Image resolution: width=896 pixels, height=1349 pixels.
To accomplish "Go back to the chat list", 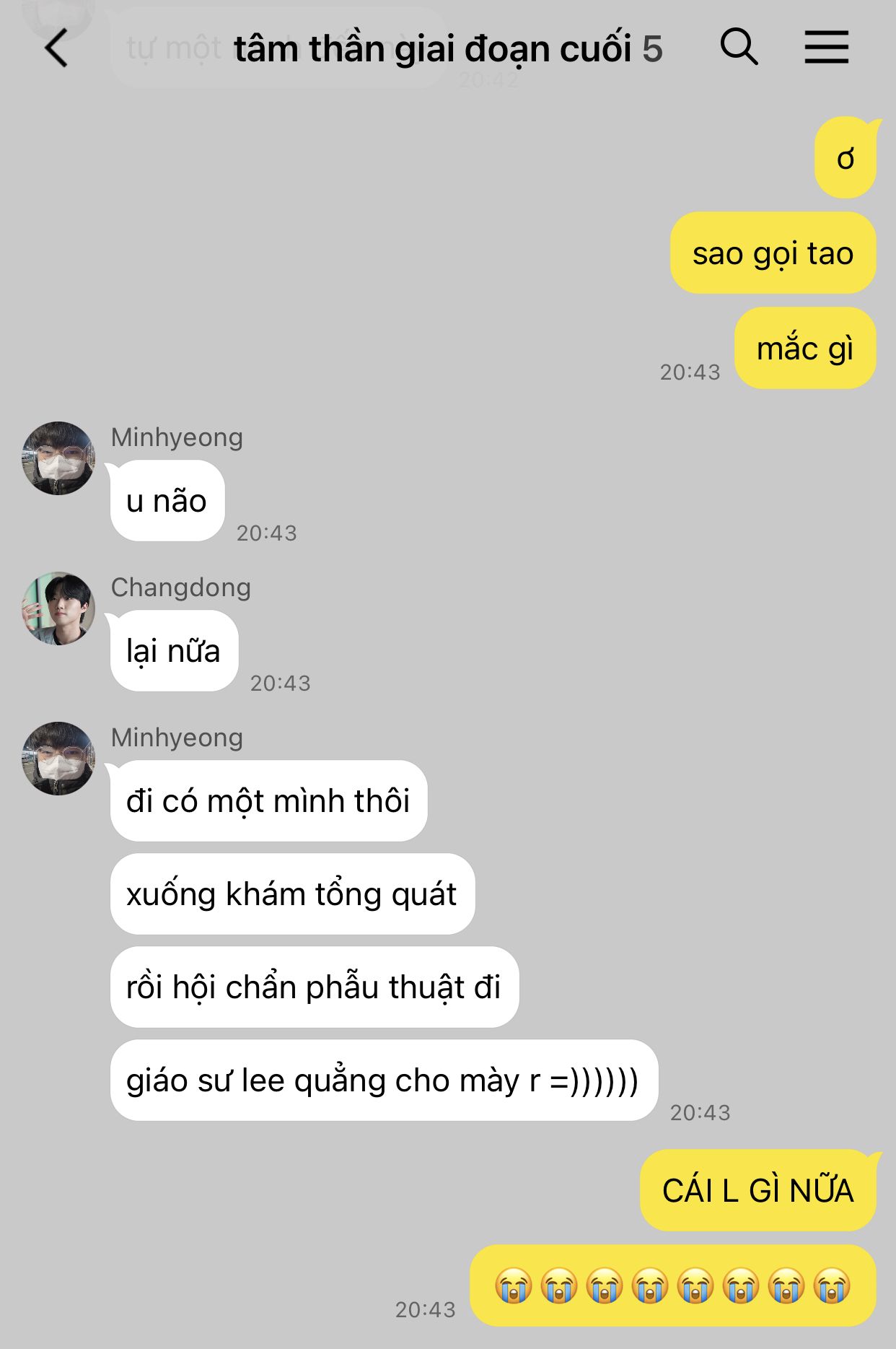I will pyautogui.click(x=56, y=49).
